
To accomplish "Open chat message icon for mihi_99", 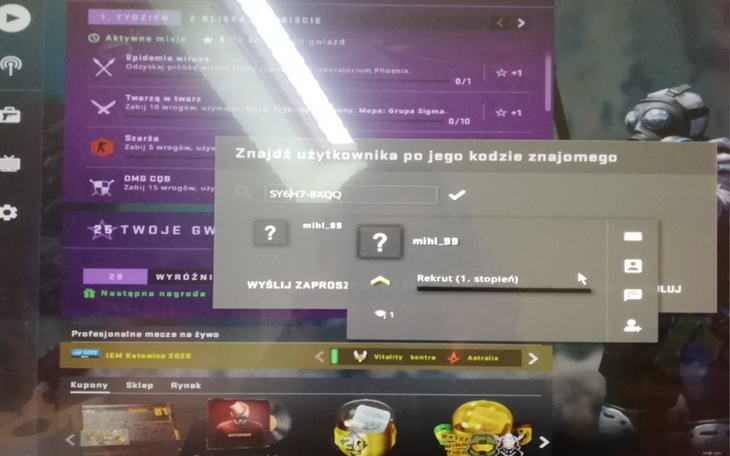I will coord(632,295).
